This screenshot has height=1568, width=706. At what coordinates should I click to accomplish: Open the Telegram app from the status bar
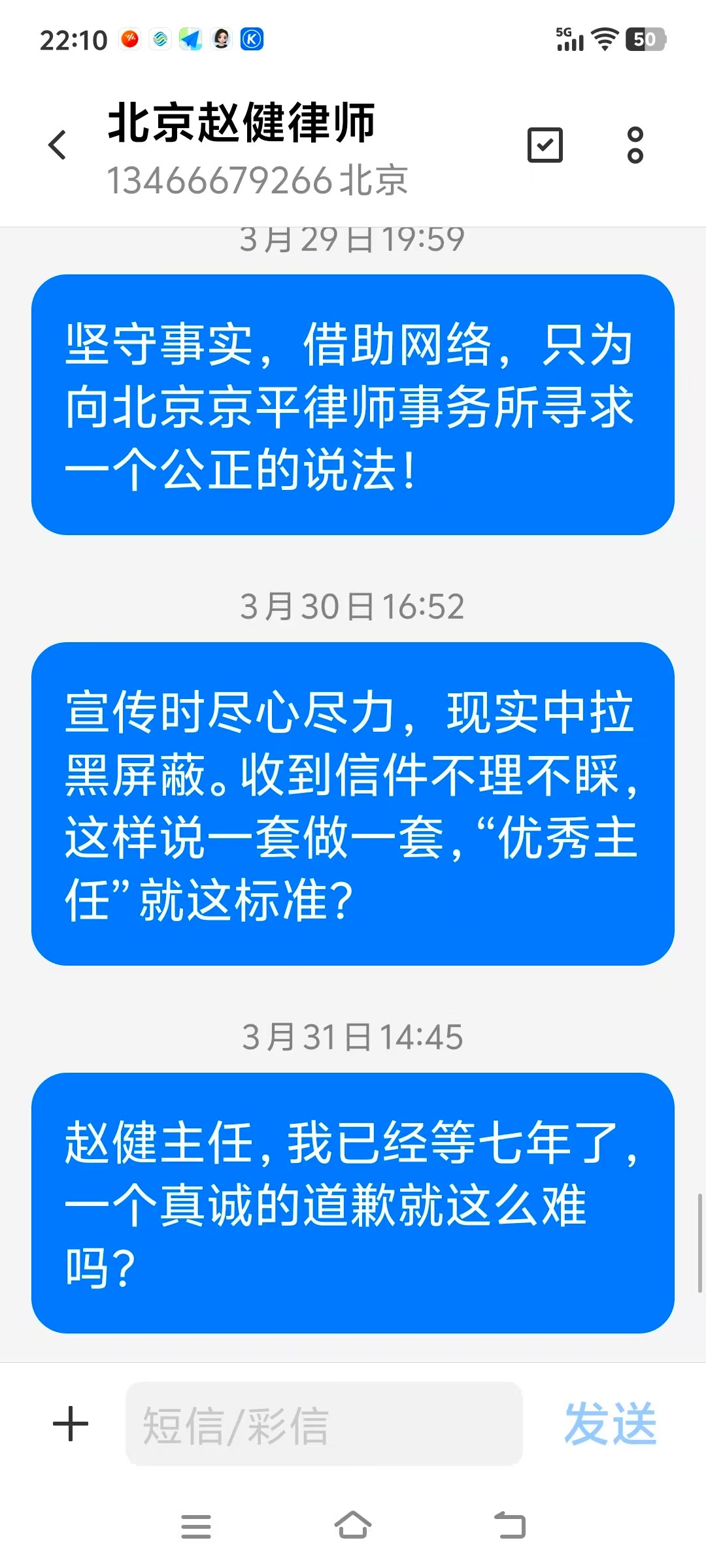pos(190,41)
